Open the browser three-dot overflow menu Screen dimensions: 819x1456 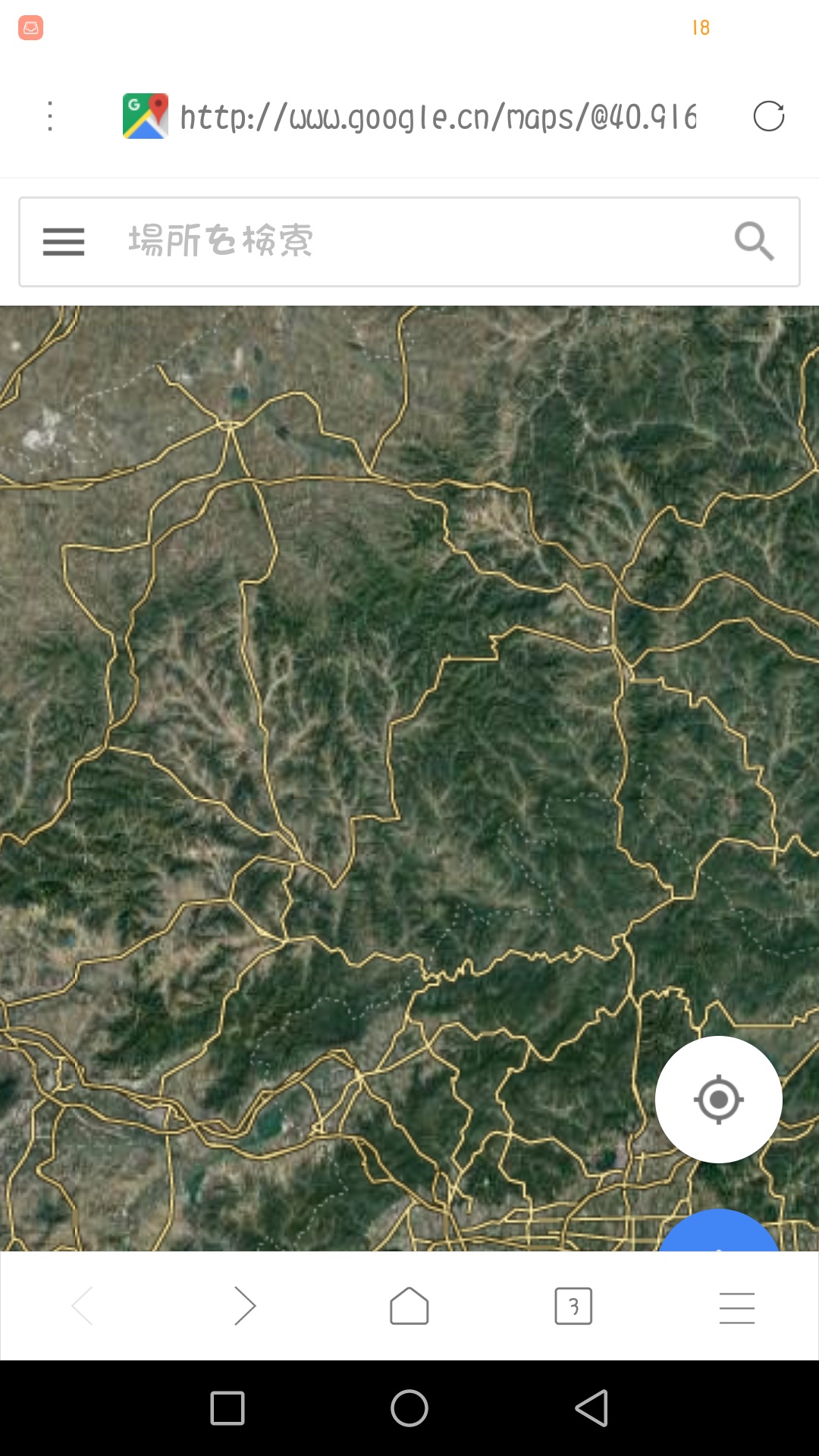tap(50, 117)
